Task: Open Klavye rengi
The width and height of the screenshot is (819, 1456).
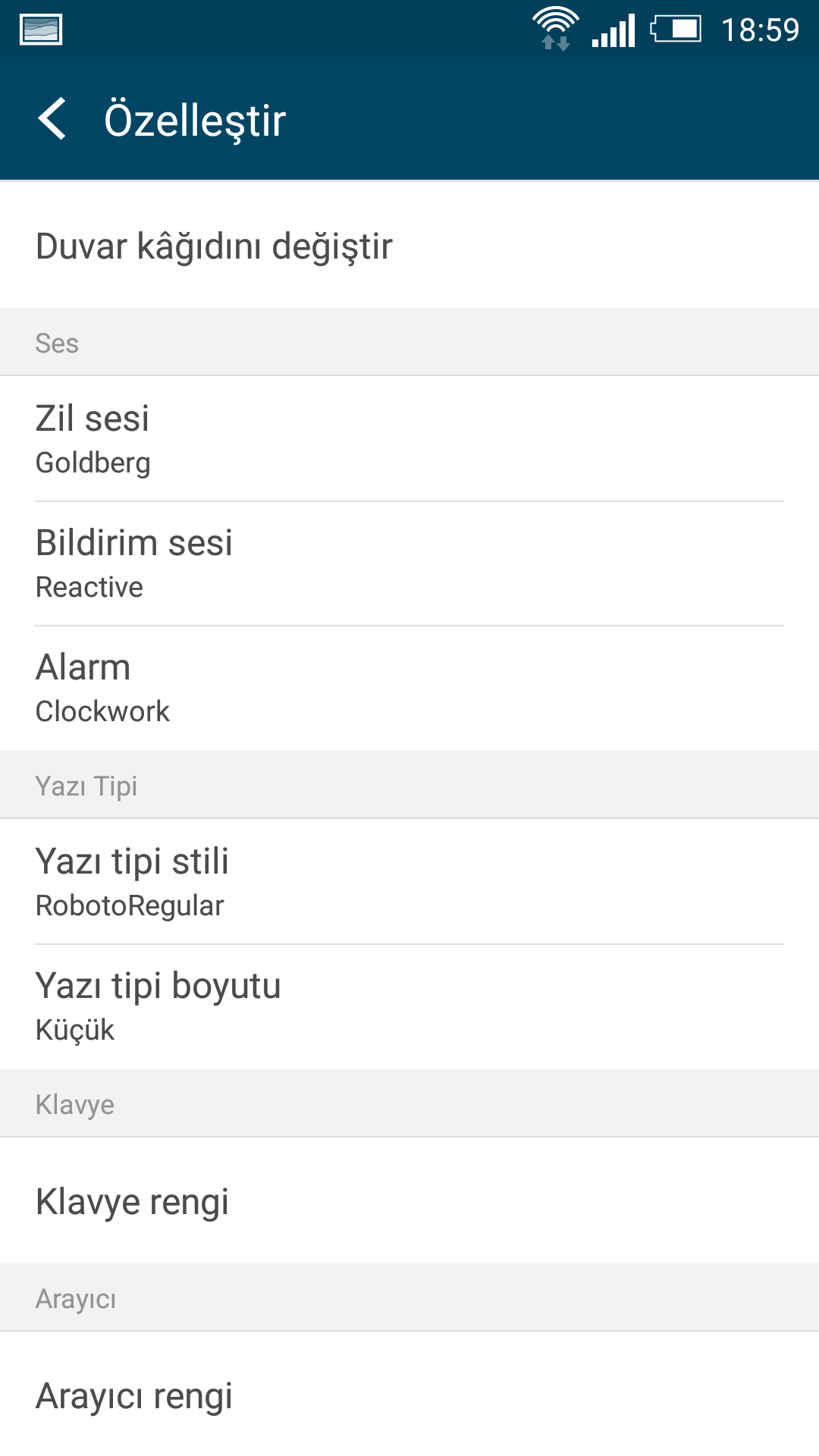Action: 409,1200
